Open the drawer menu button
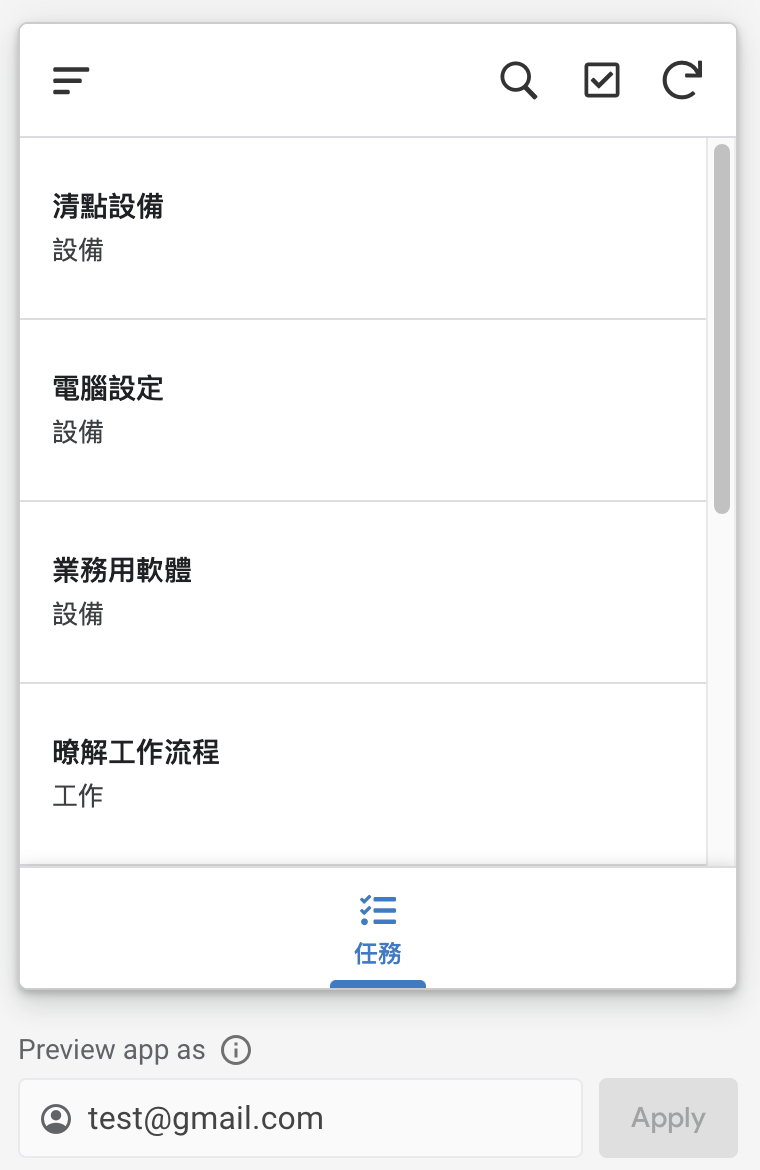The image size is (760, 1170). 71,80
